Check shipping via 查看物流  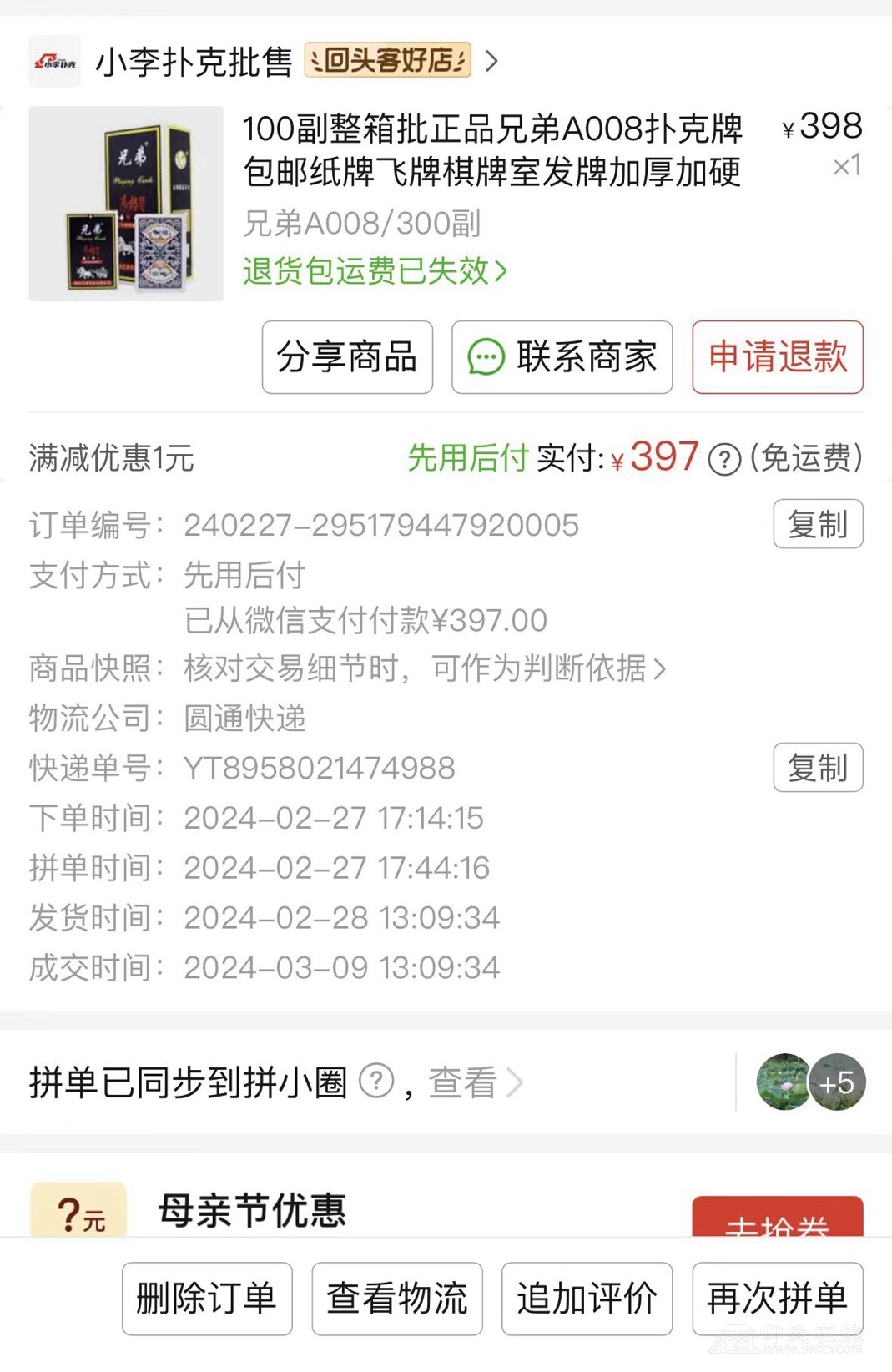[x=397, y=1299]
